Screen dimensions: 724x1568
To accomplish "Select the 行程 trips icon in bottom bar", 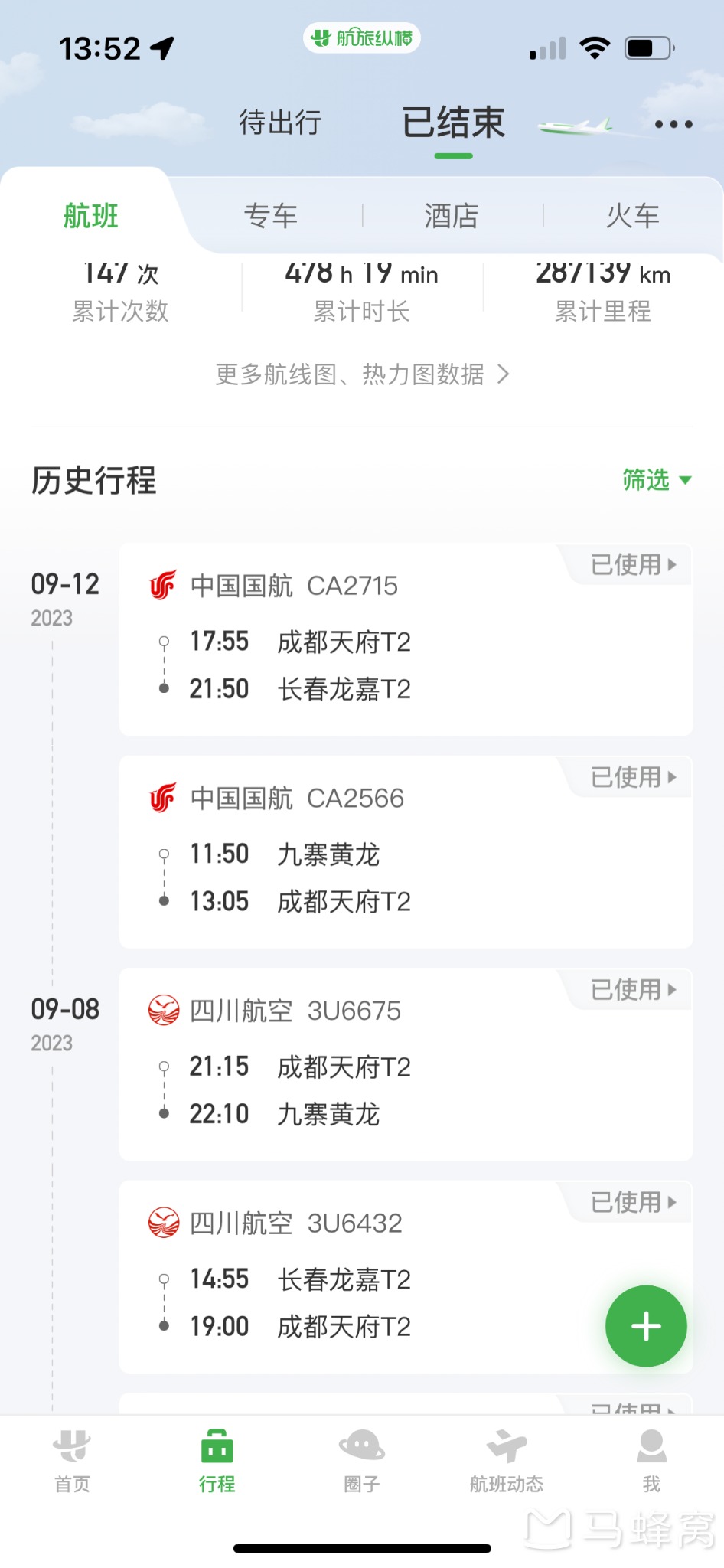I will click(x=215, y=1455).
